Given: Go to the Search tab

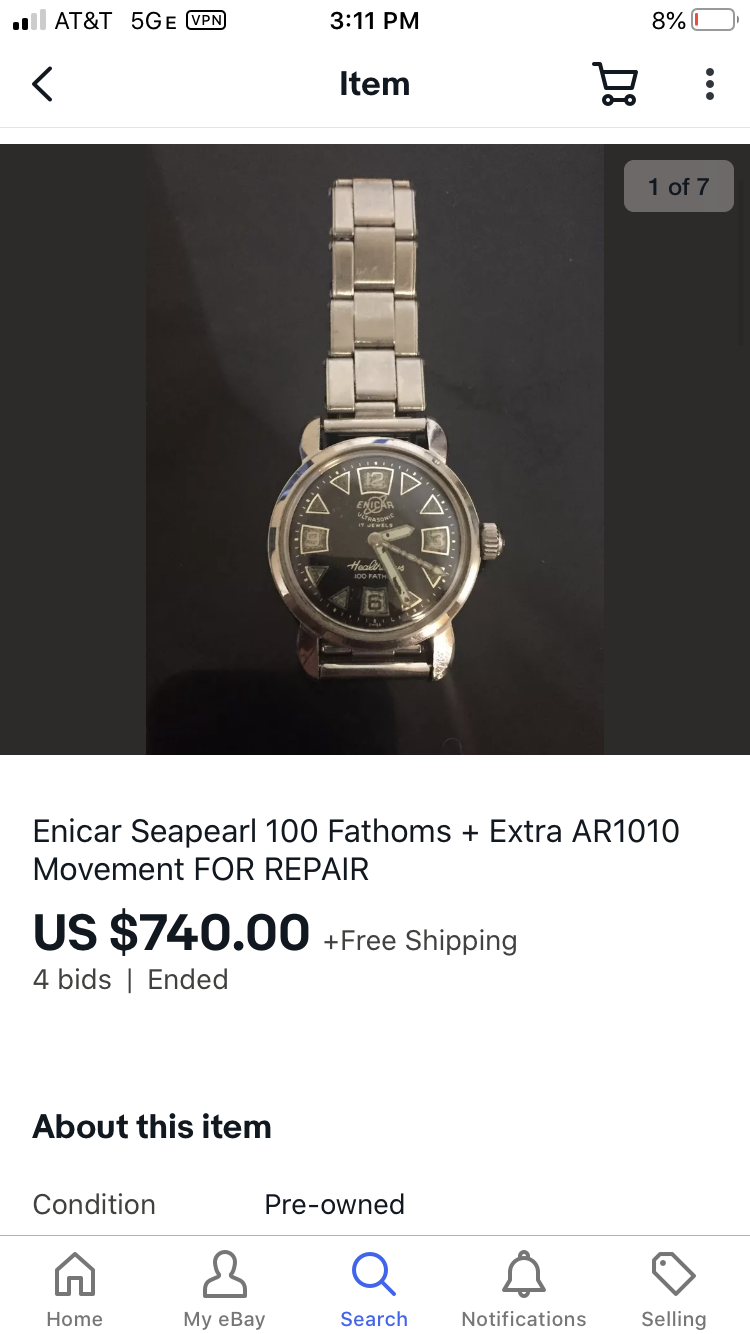Looking at the screenshot, I should tap(374, 1289).
